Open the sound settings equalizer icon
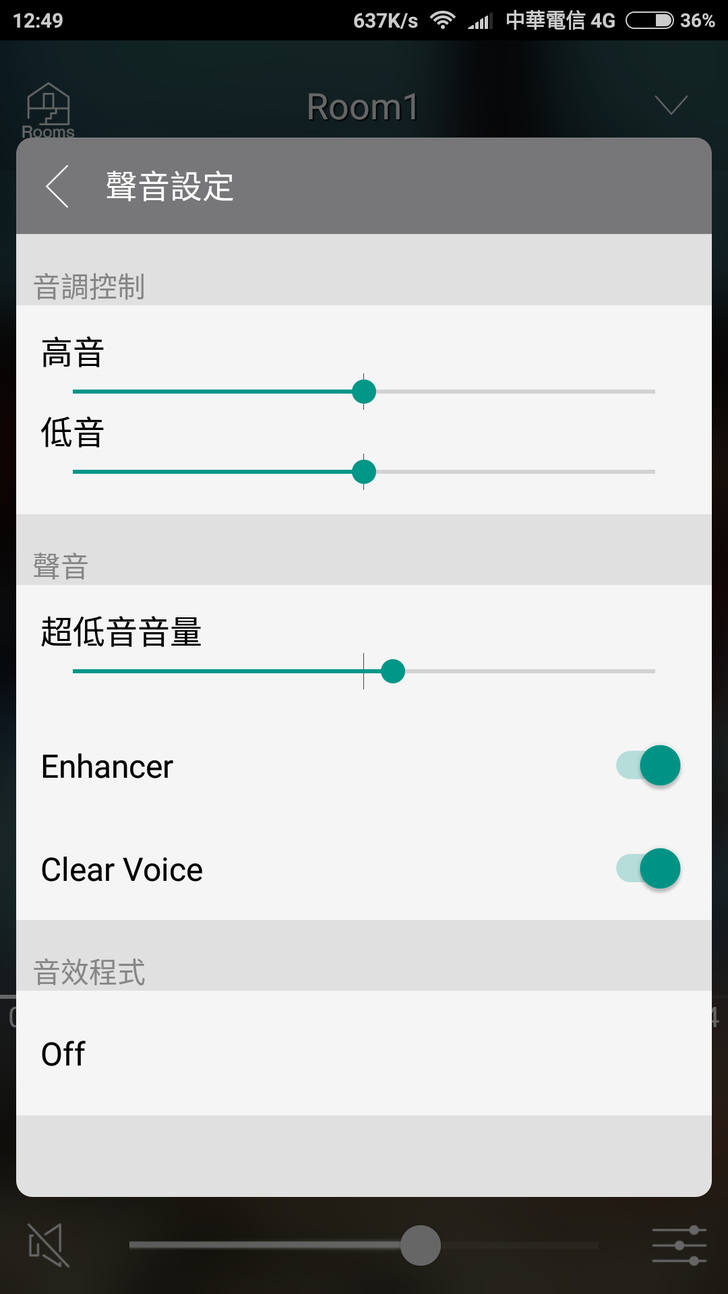This screenshot has width=728, height=1294. [x=679, y=1245]
